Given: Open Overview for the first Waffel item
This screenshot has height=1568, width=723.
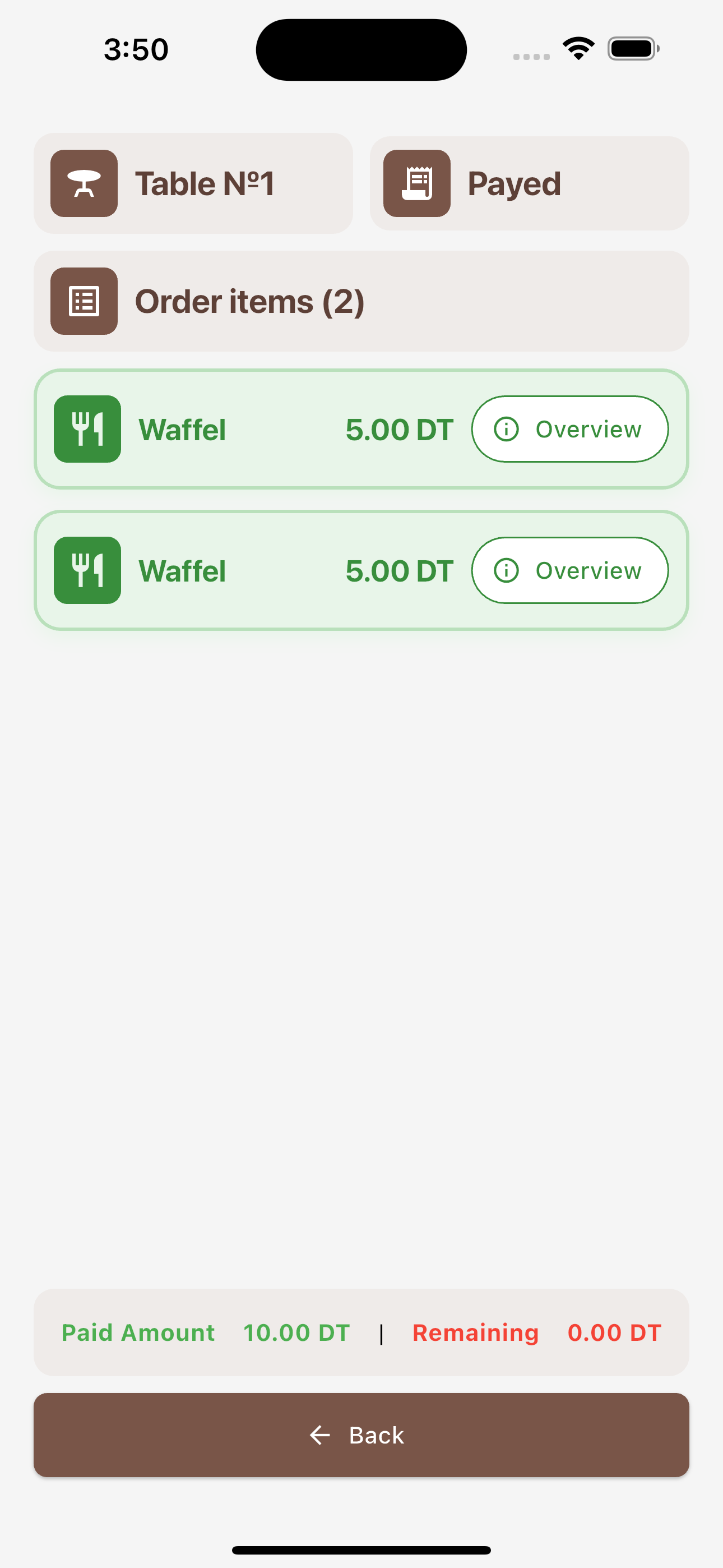Looking at the screenshot, I should [x=569, y=429].
